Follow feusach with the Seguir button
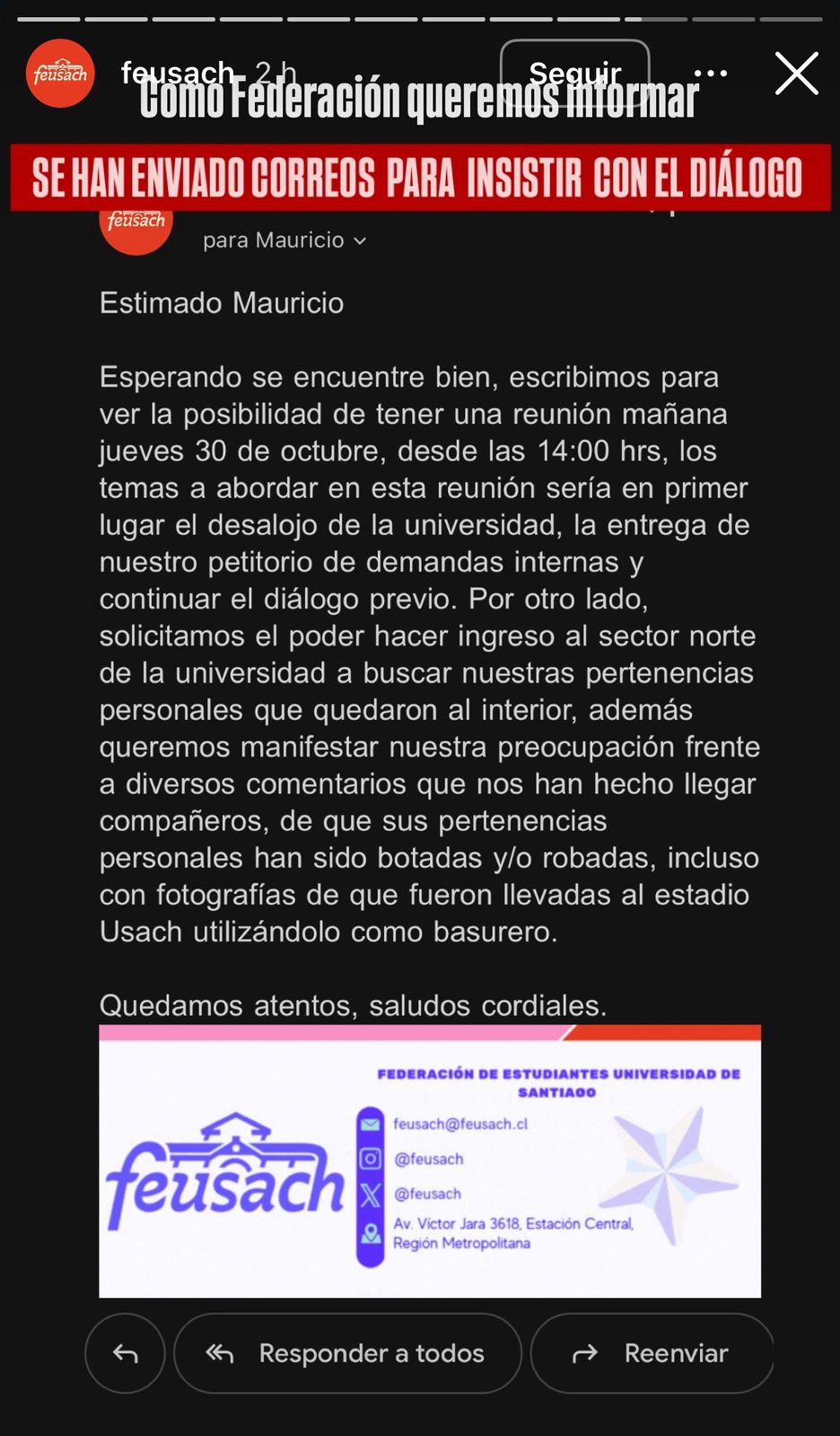The width and height of the screenshot is (840, 1436). tap(574, 73)
